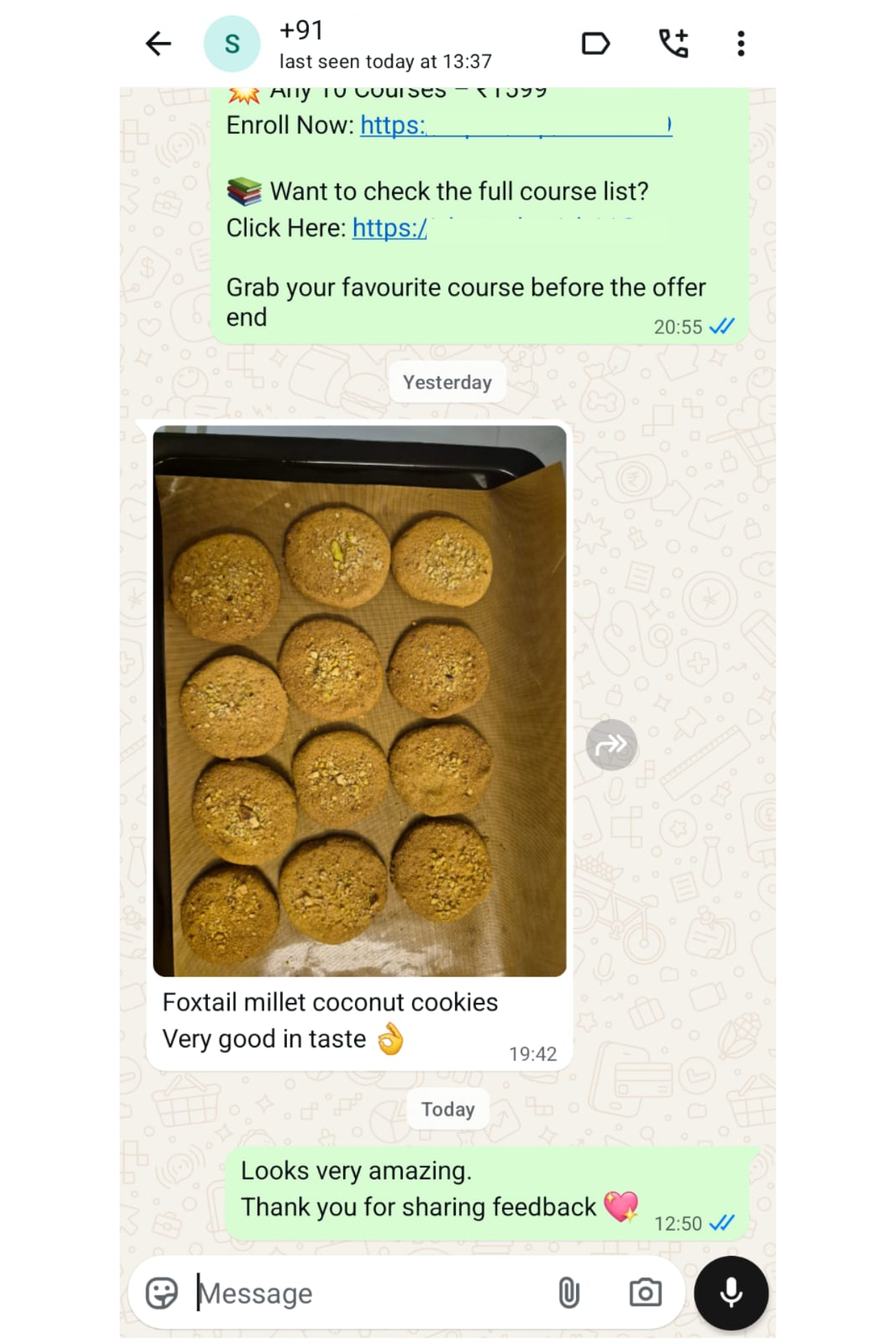Open the chat label icon
This screenshot has height=1344, width=896.
pos(595,44)
